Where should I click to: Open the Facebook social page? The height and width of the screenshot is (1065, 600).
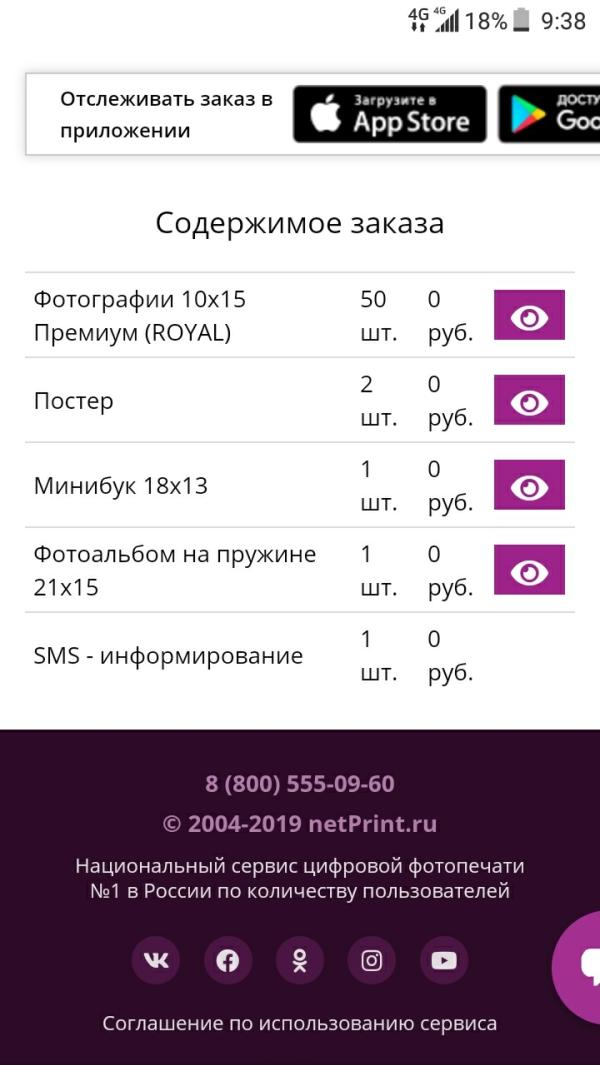(x=228, y=961)
